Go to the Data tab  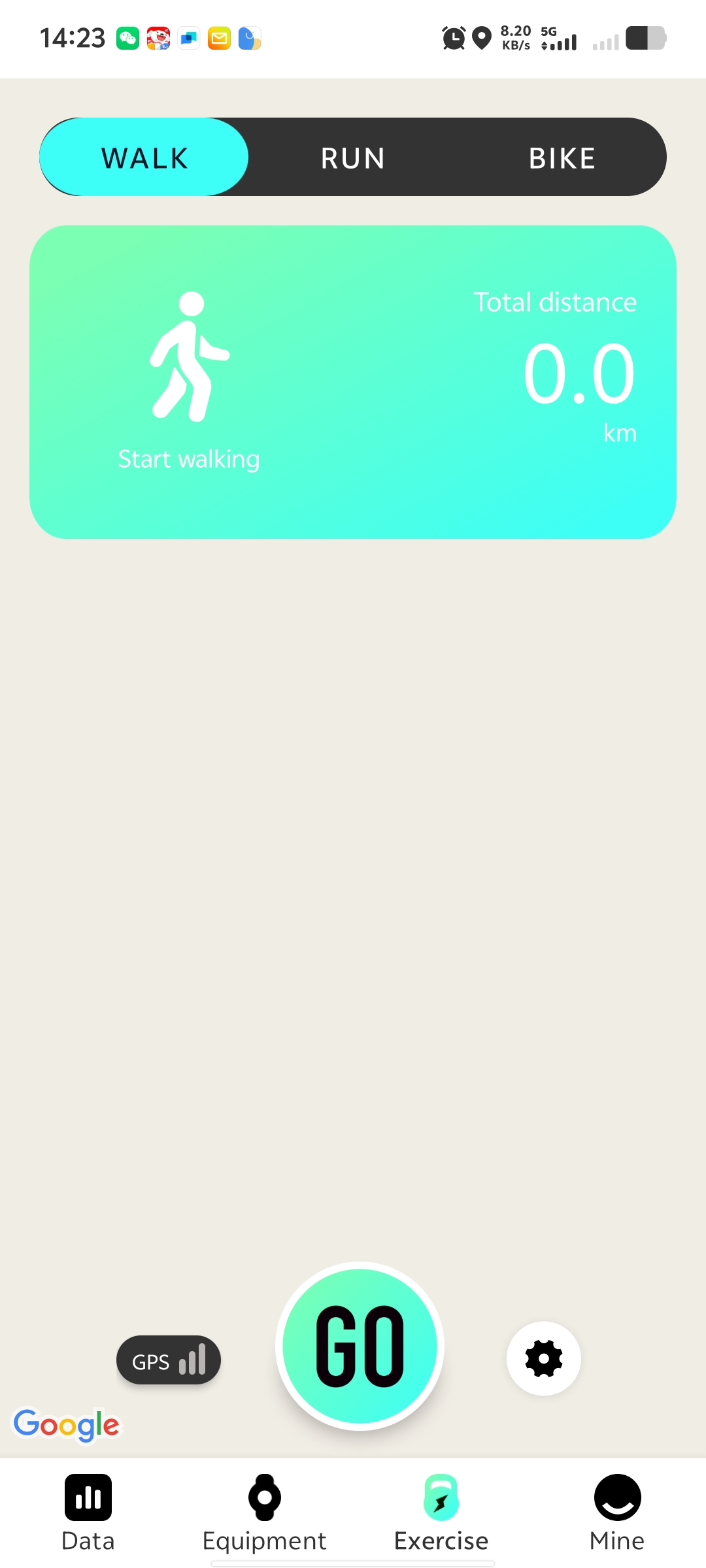pos(88,1512)
